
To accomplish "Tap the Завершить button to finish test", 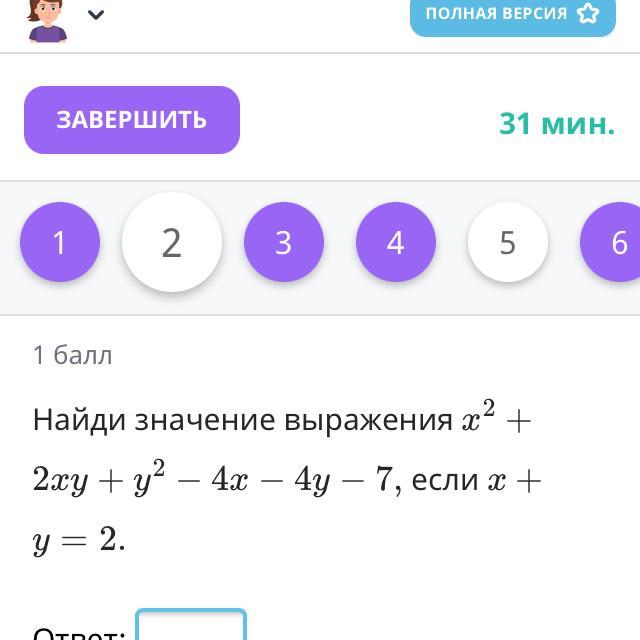I will point(132,120).
